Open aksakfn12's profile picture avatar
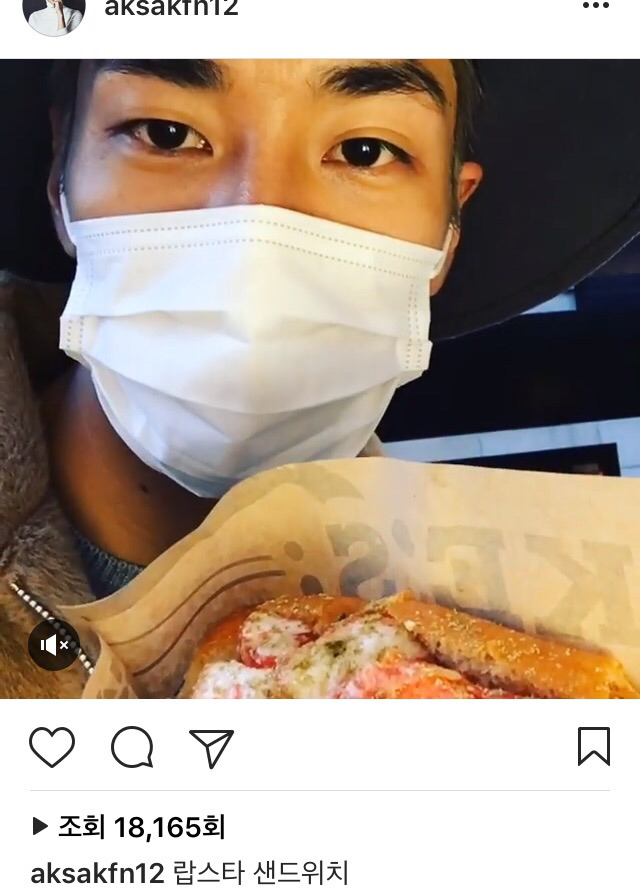 click(54, 12)
